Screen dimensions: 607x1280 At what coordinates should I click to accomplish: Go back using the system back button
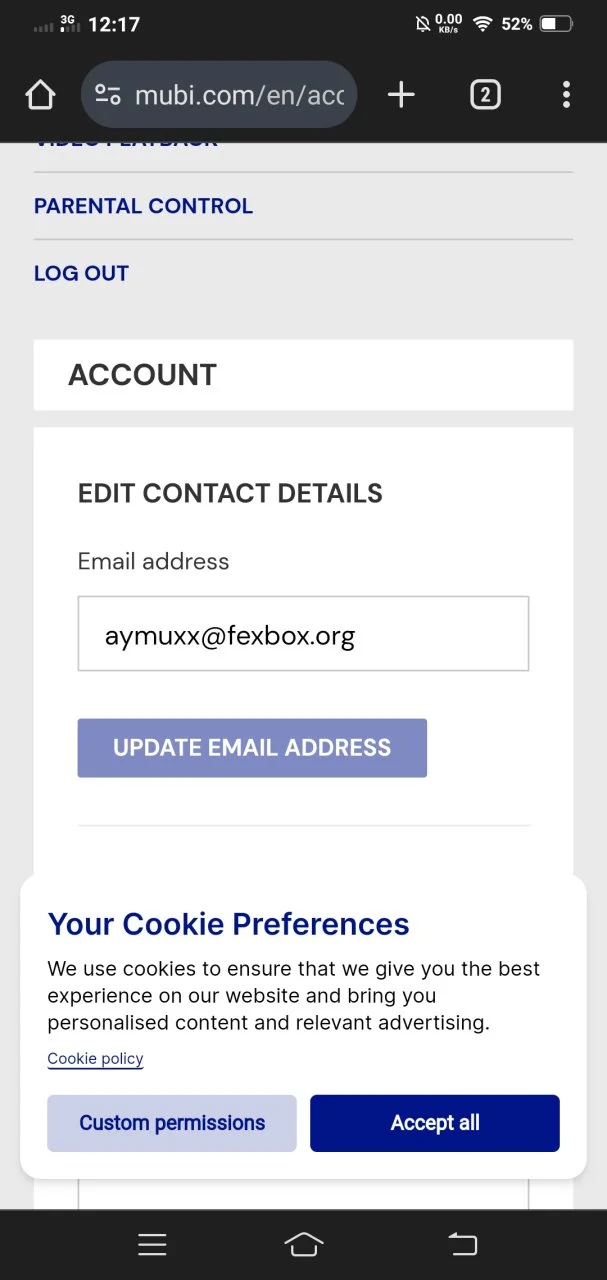462,1244
